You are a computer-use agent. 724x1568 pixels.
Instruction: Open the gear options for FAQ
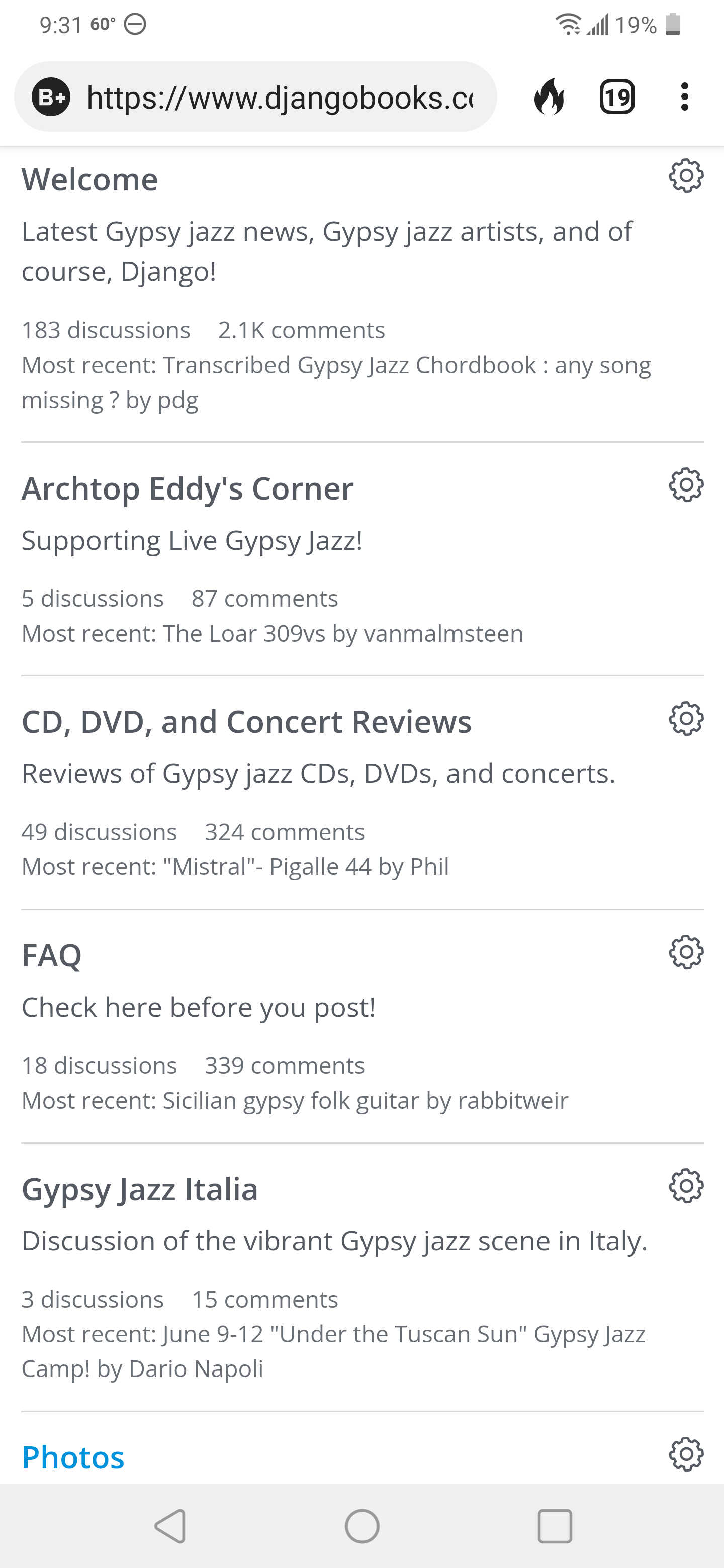686,952
